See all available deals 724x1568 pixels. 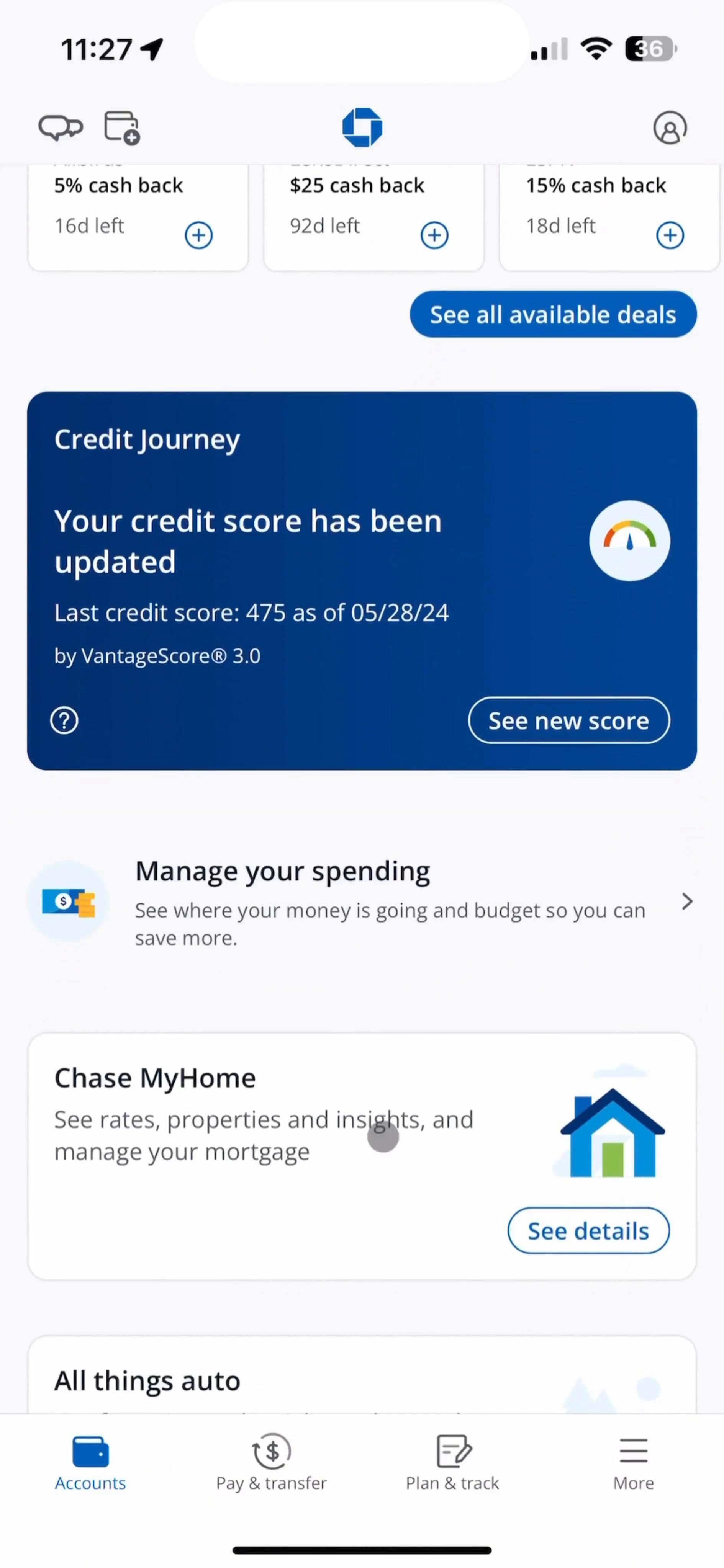point(553,315)
